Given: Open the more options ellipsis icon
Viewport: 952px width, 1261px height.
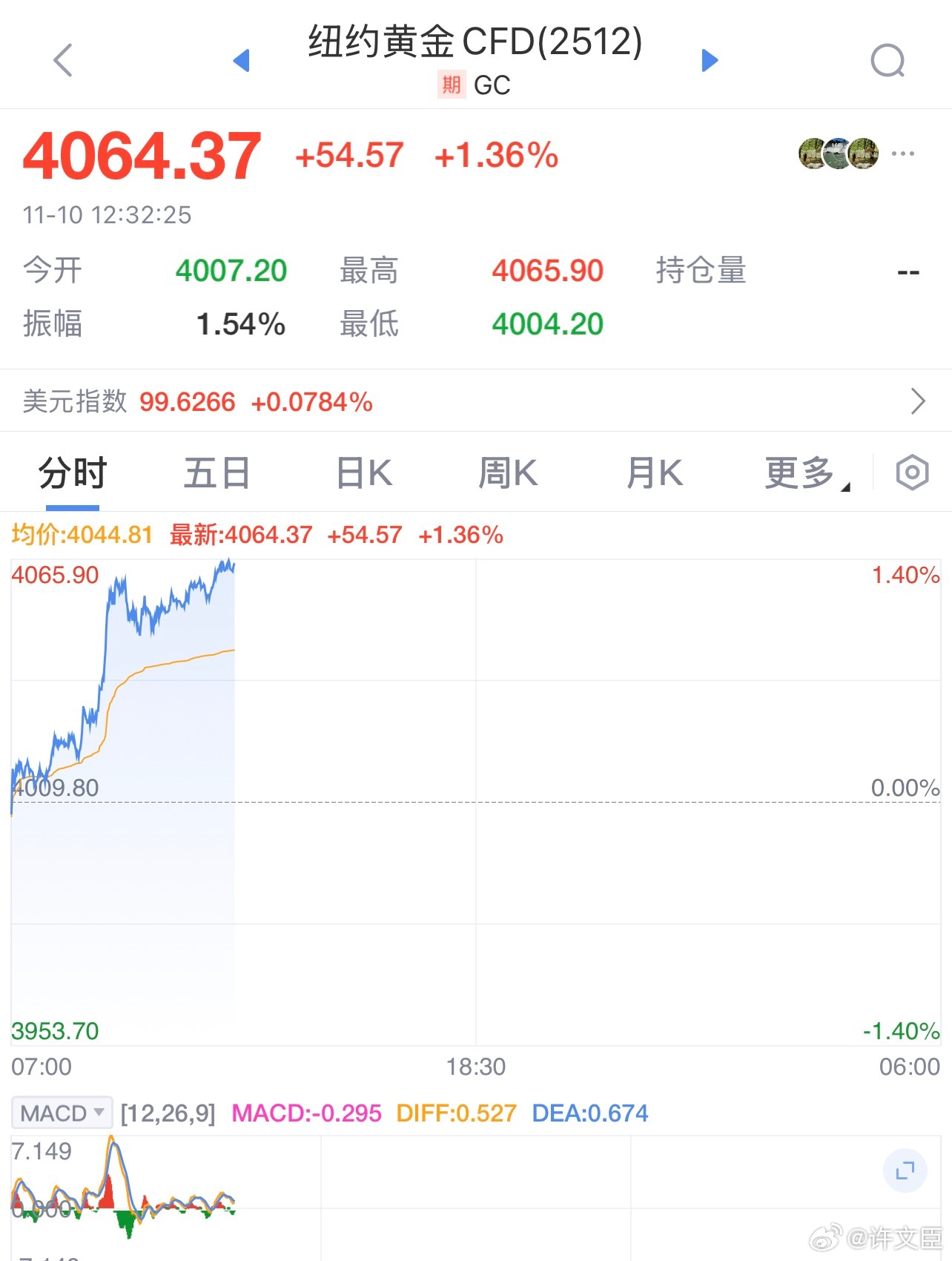Looking at the screenshot, I should (x=903, y=154).
